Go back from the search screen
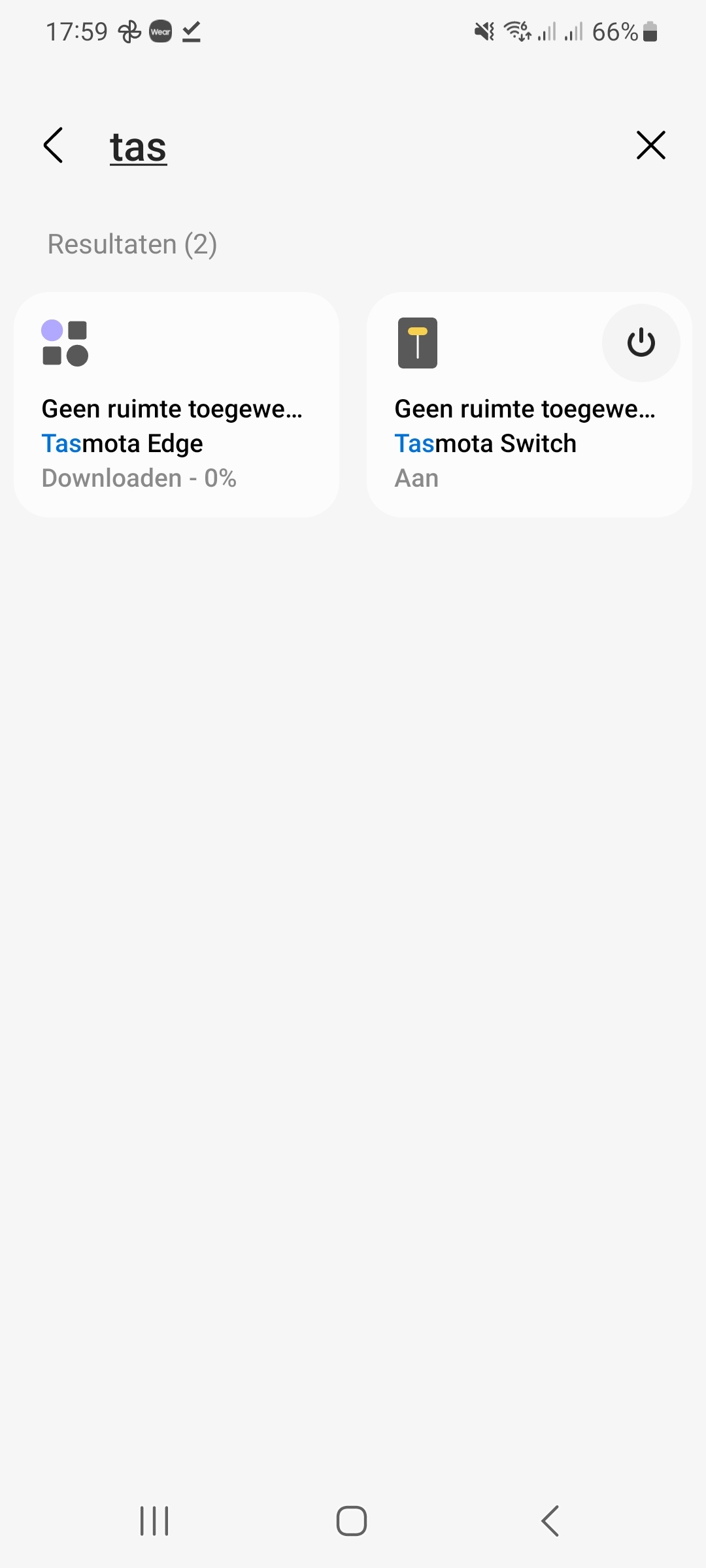This screenshot has height=1568, width=706. (54, 145)
